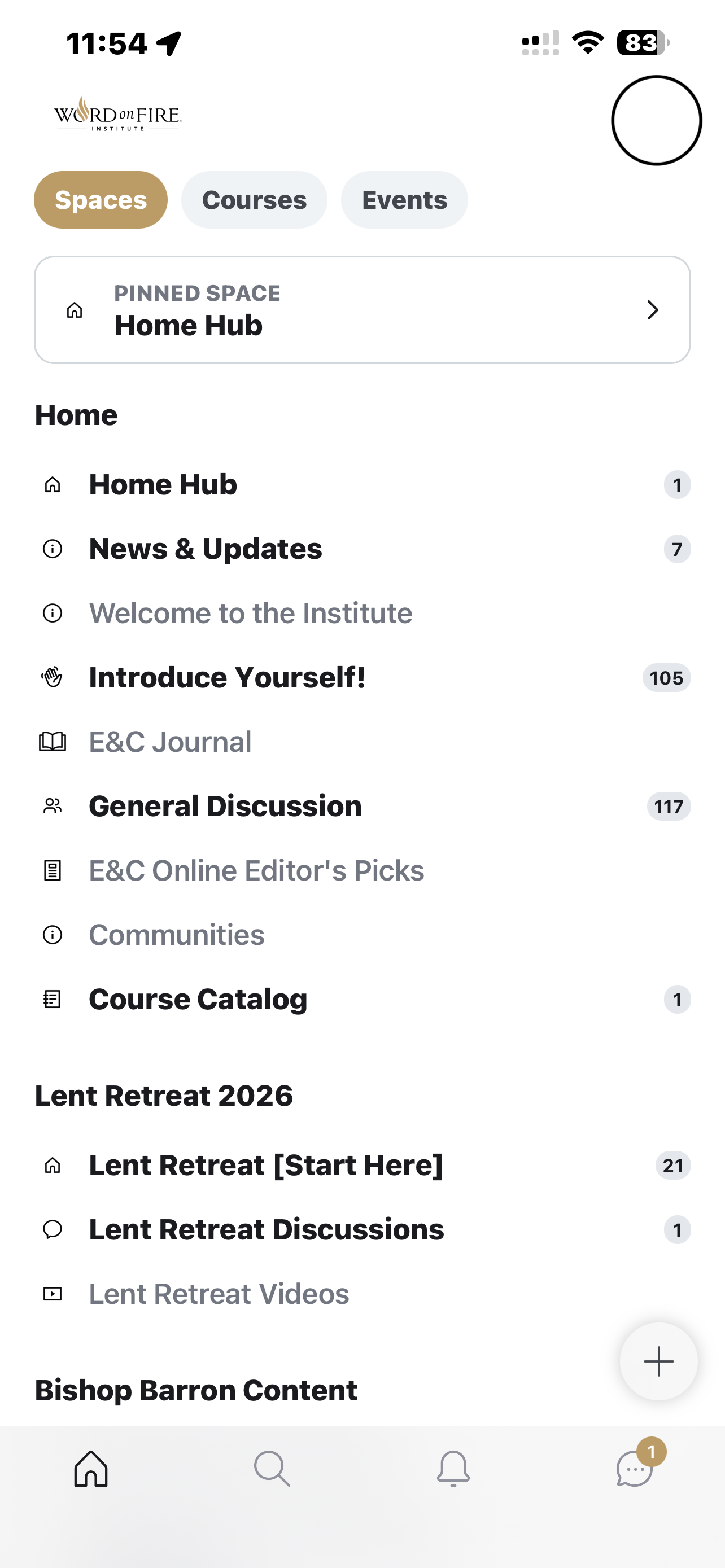Open the Communities space
Image resolution: width=725 pixels, height=1568 pixels.
177,935
